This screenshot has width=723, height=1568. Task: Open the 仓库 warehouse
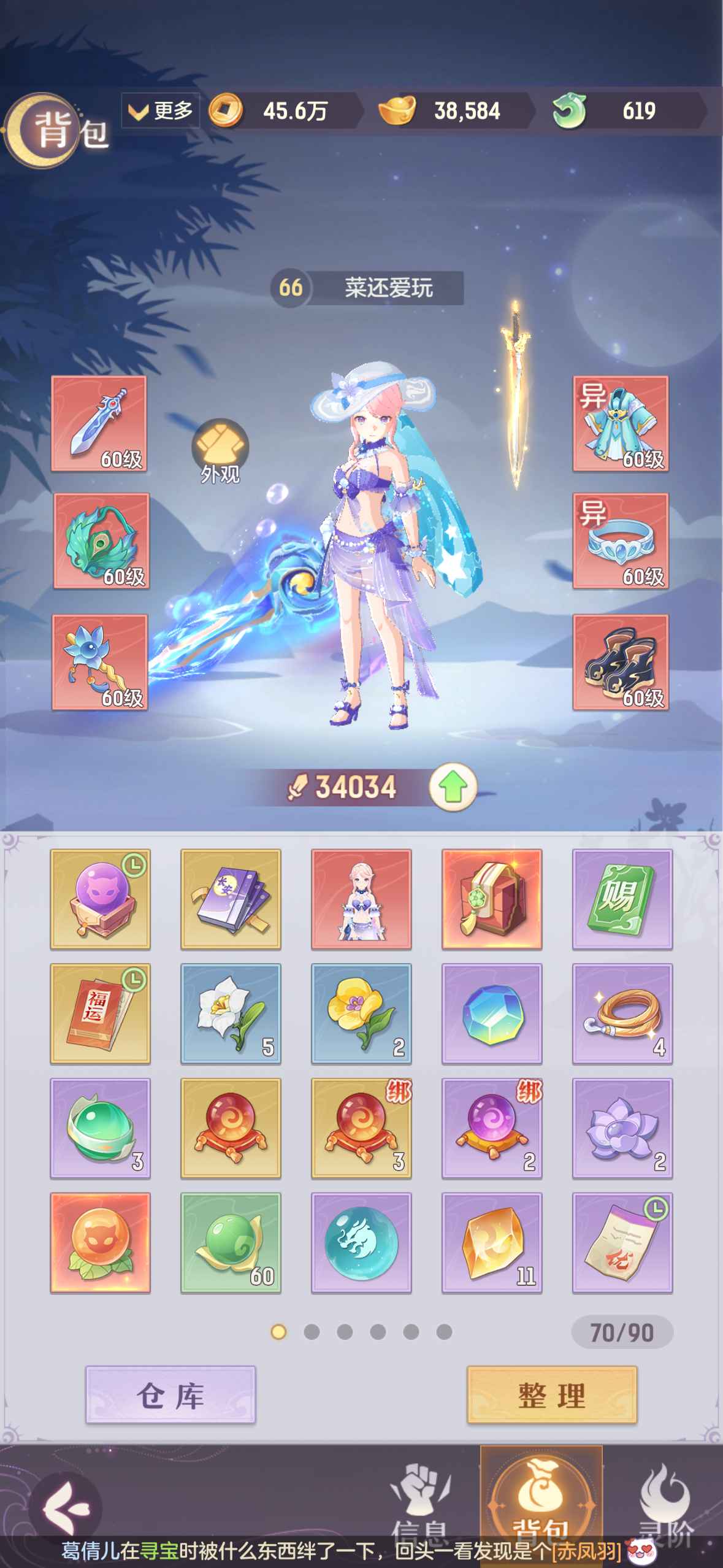pyautogui.click(x=170, y=1395)
